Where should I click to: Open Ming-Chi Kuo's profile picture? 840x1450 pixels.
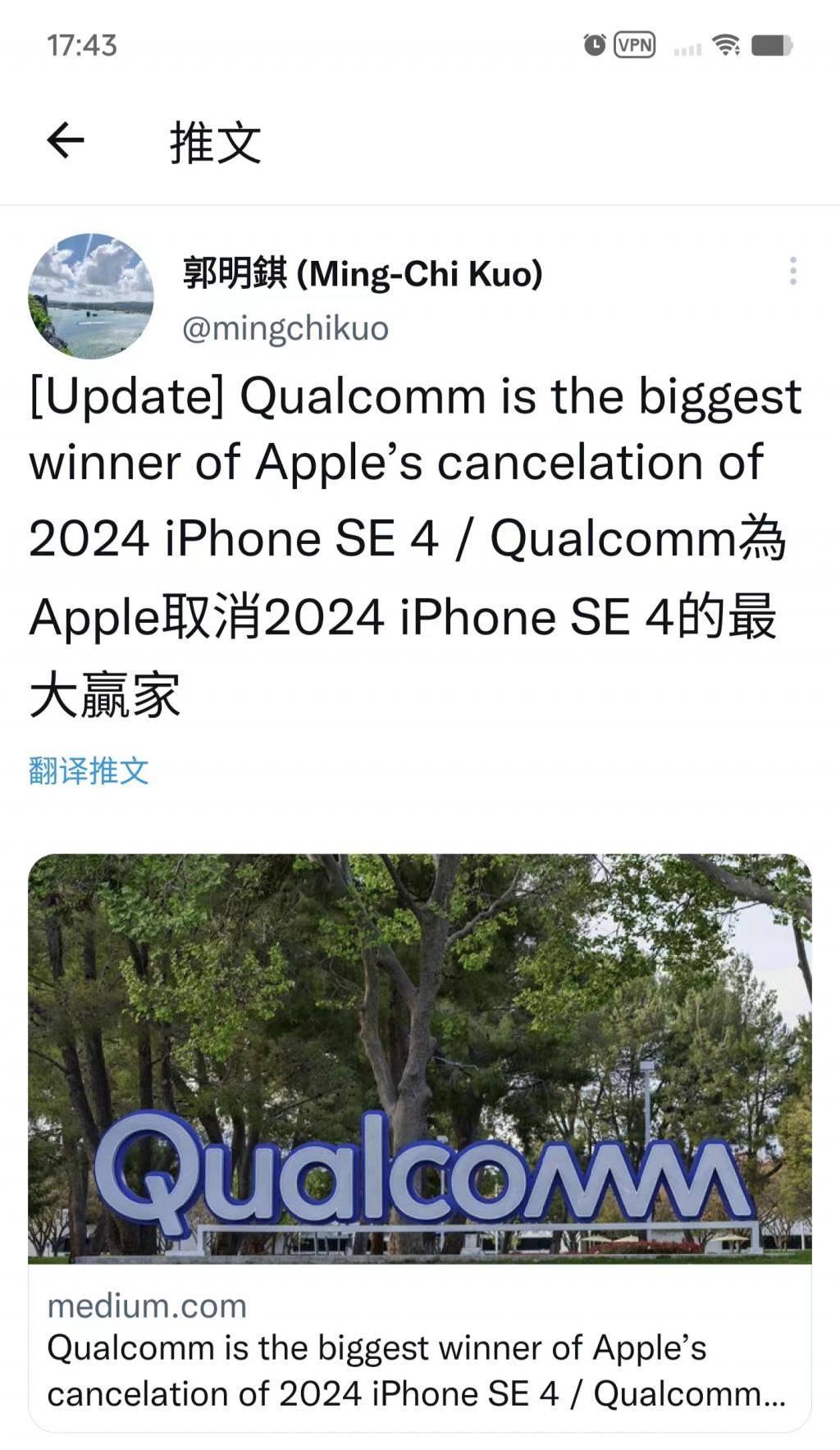coord(91,296)
